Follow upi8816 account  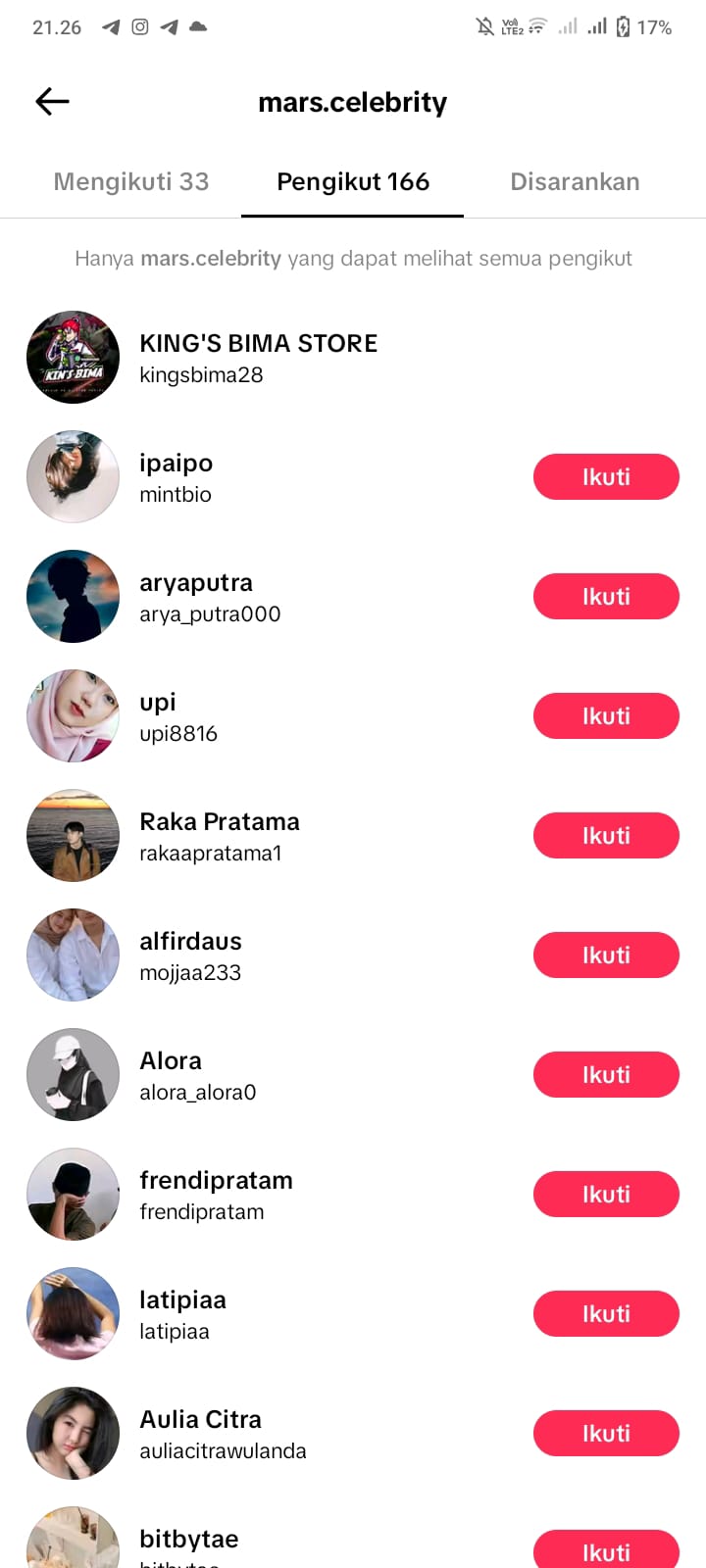pos(606,716)
